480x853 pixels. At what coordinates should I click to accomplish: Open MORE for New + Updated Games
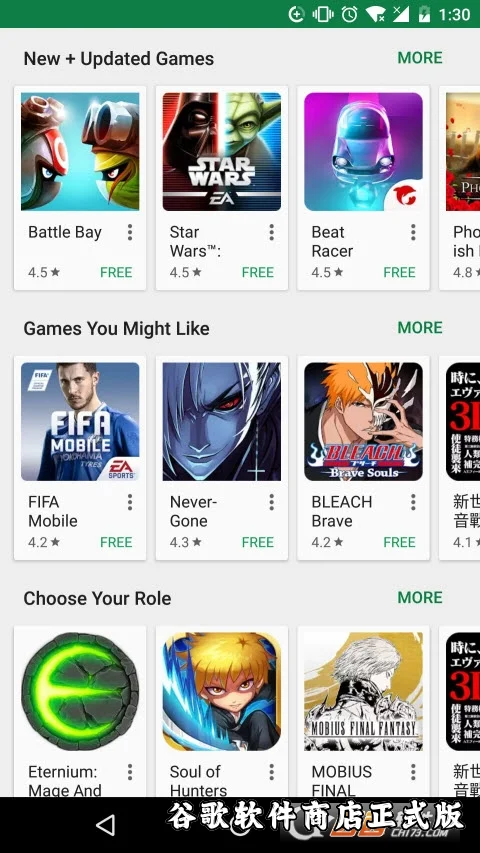[x=420, y=58]
